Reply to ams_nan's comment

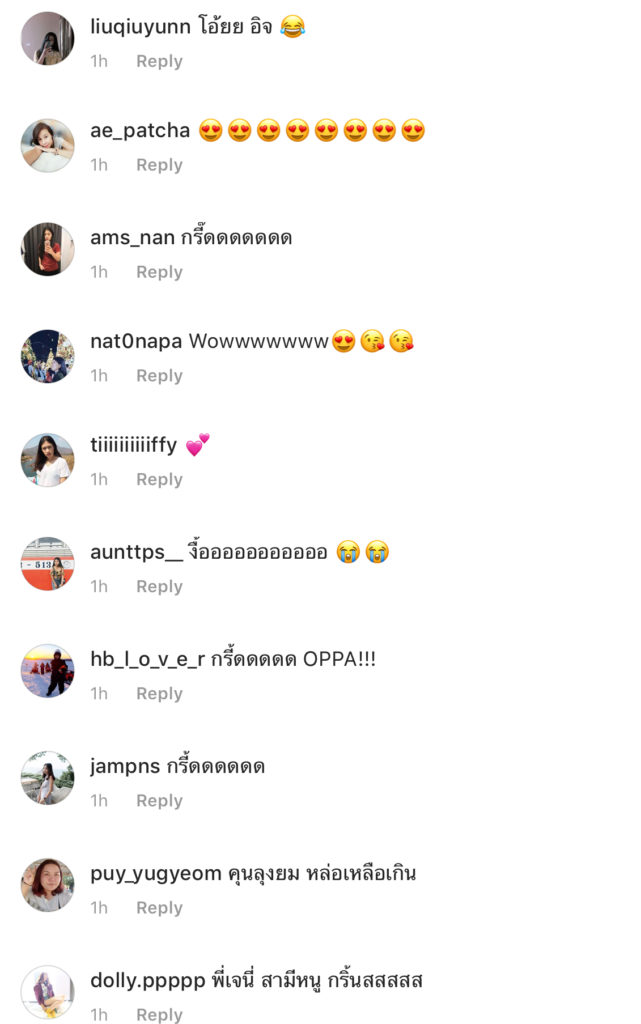point(159,272)
